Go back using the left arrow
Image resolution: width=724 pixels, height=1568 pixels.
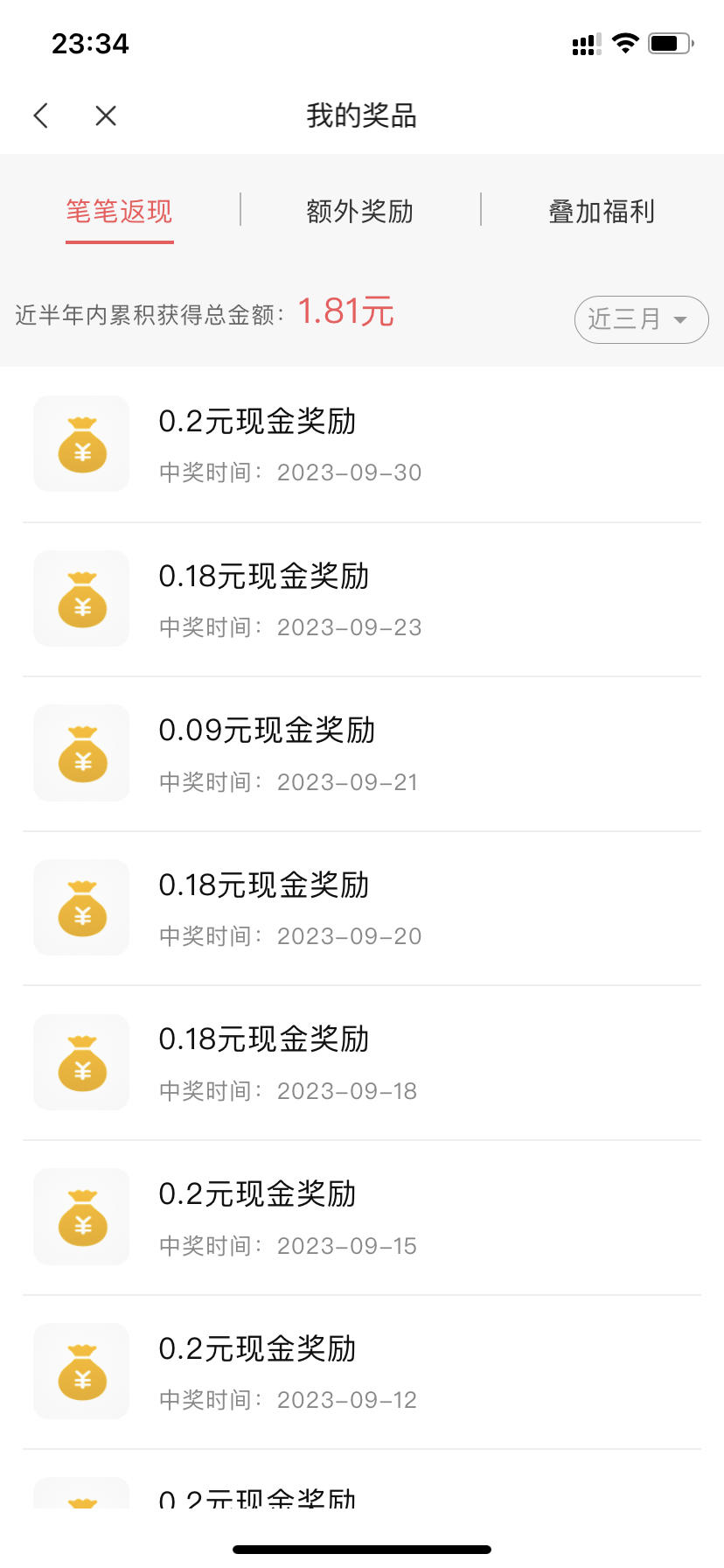click(x=40, y=115)
